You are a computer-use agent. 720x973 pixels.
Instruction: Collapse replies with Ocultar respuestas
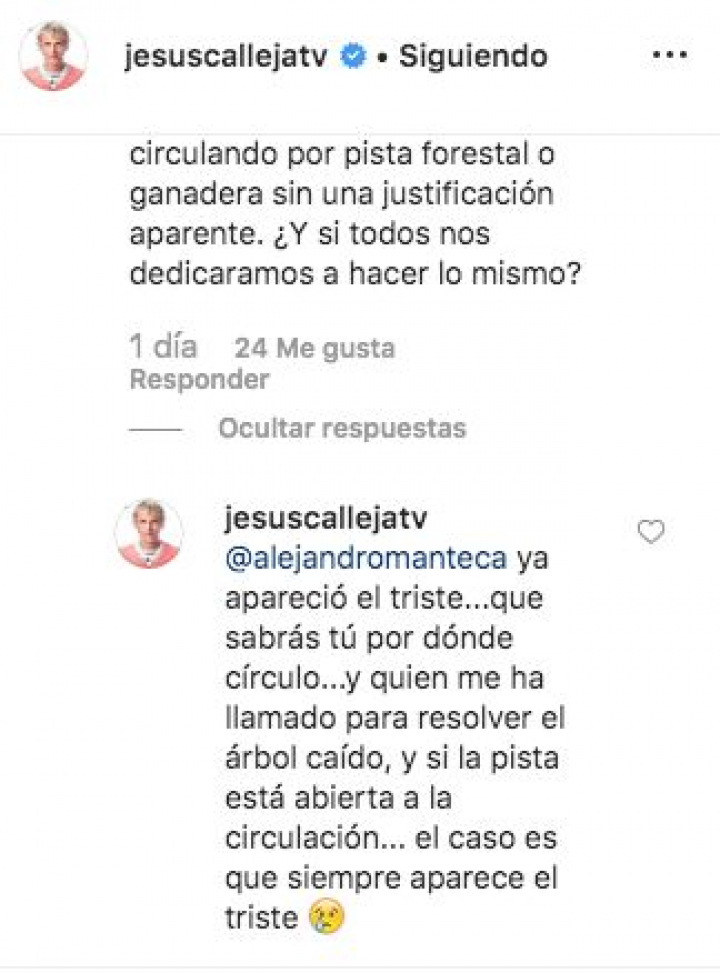click(x=342, y=428)
